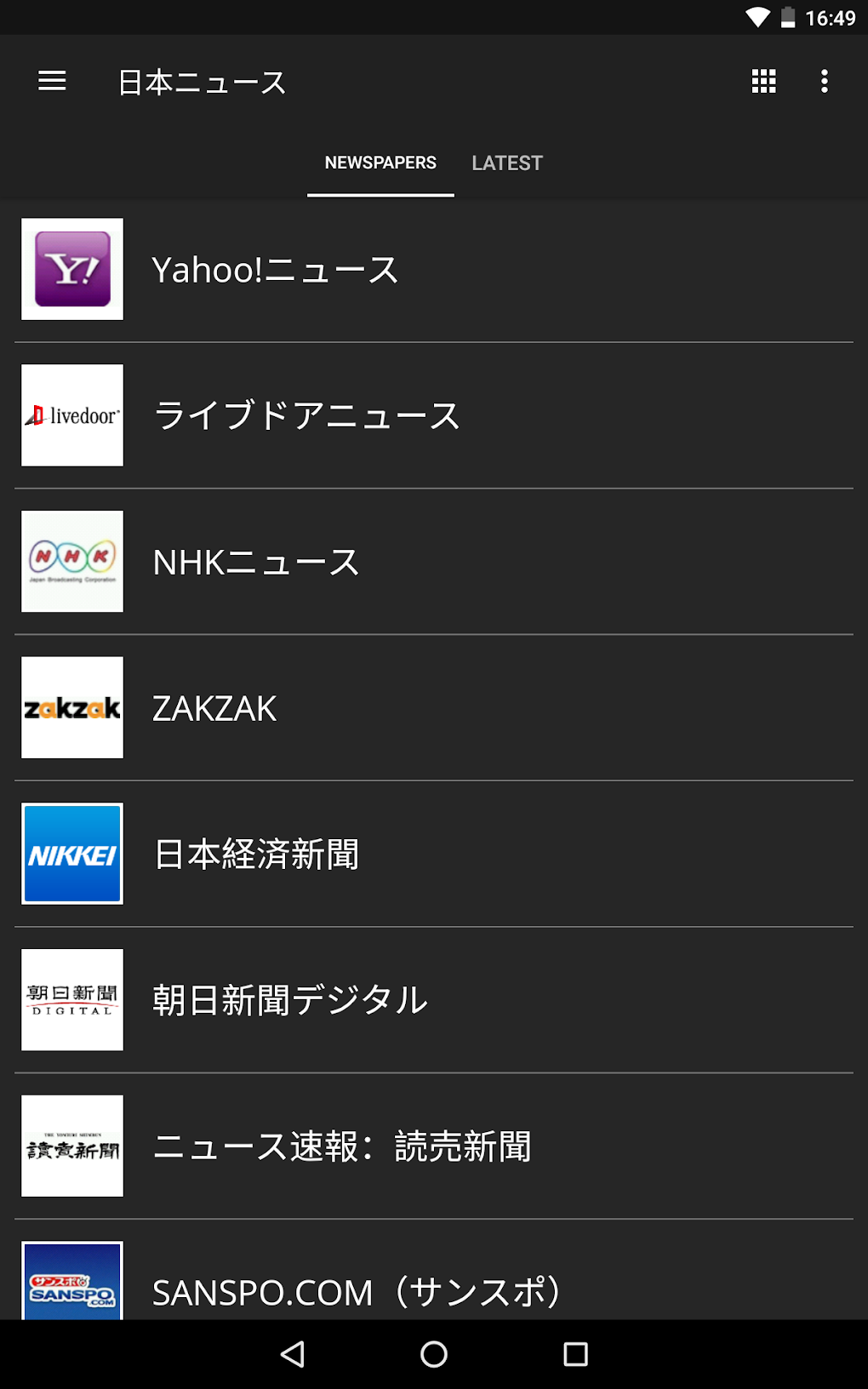The height and width of the screenshot is (1389, 868).
Task: Open the hamburger drawer menu
Action: click(x=52, y=81)
